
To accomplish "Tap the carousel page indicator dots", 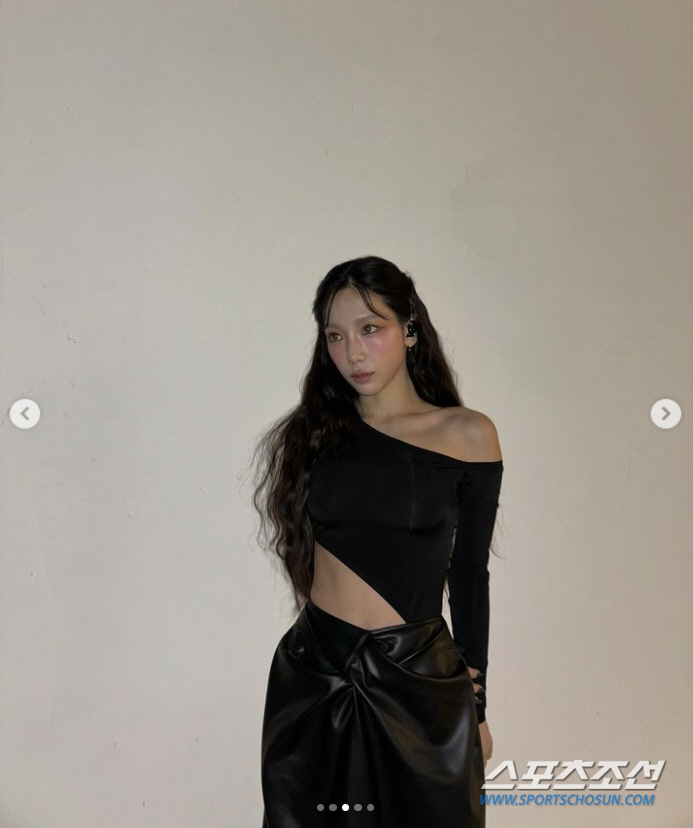I will pos(345,807).
